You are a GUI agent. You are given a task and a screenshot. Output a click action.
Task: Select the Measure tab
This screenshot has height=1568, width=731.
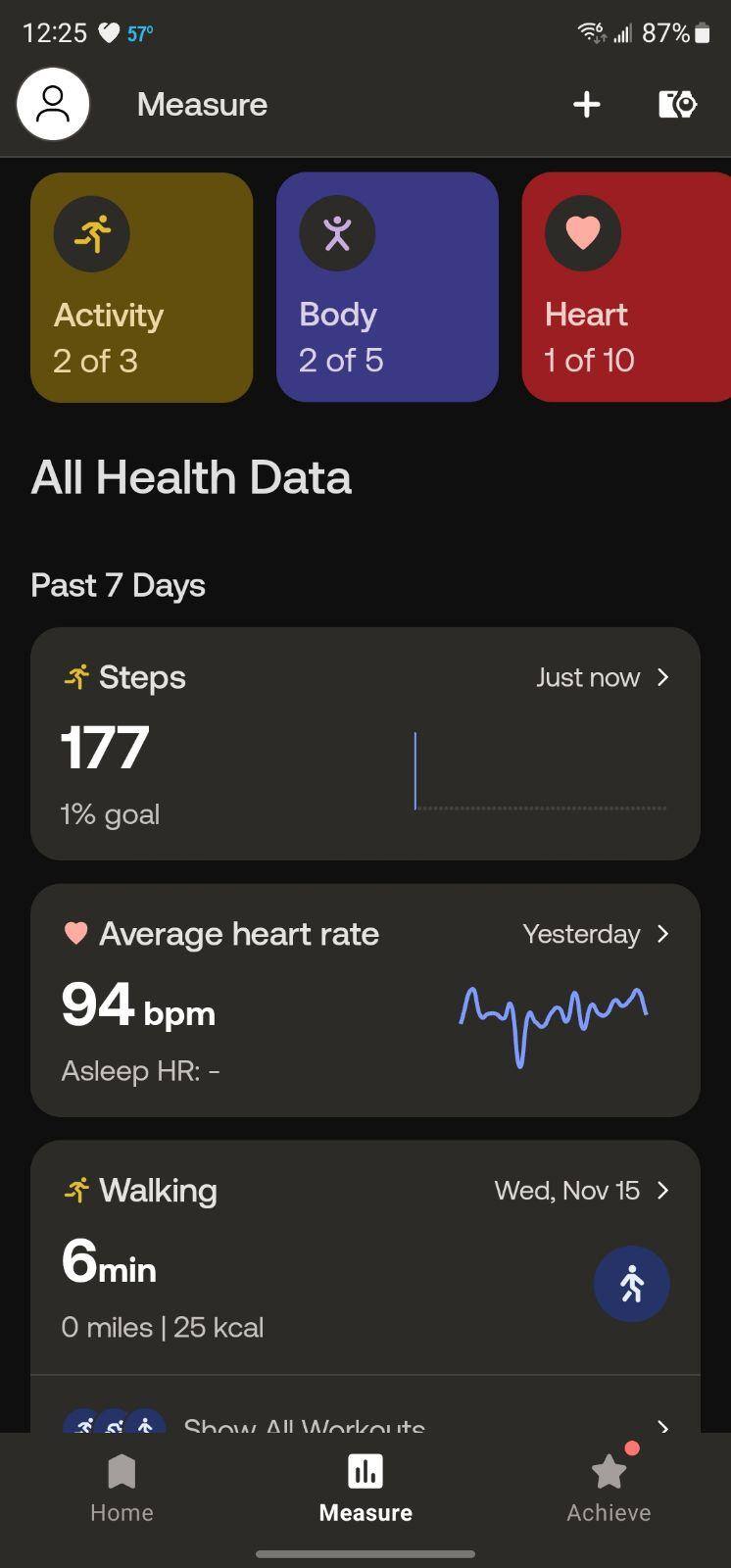365,1489
